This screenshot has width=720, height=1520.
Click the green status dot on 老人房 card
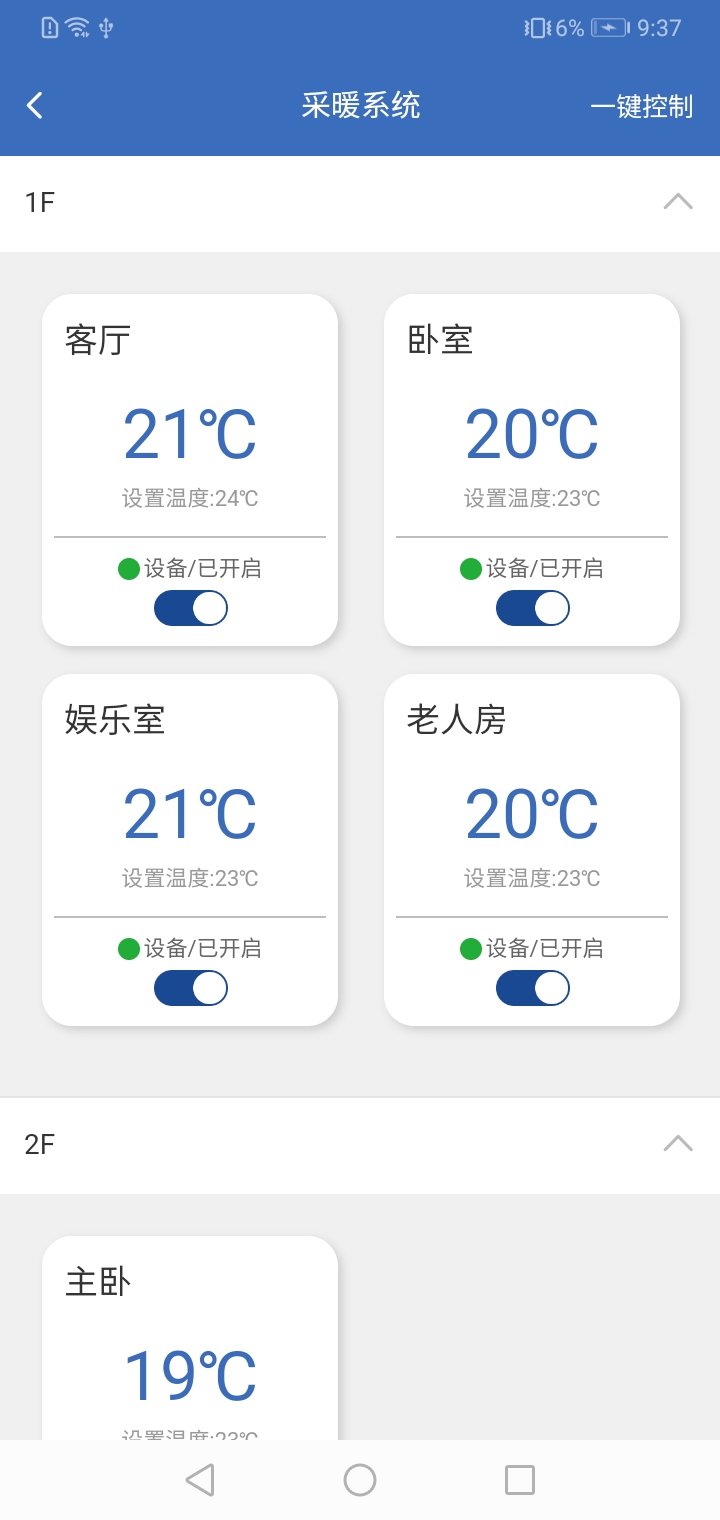470,948
